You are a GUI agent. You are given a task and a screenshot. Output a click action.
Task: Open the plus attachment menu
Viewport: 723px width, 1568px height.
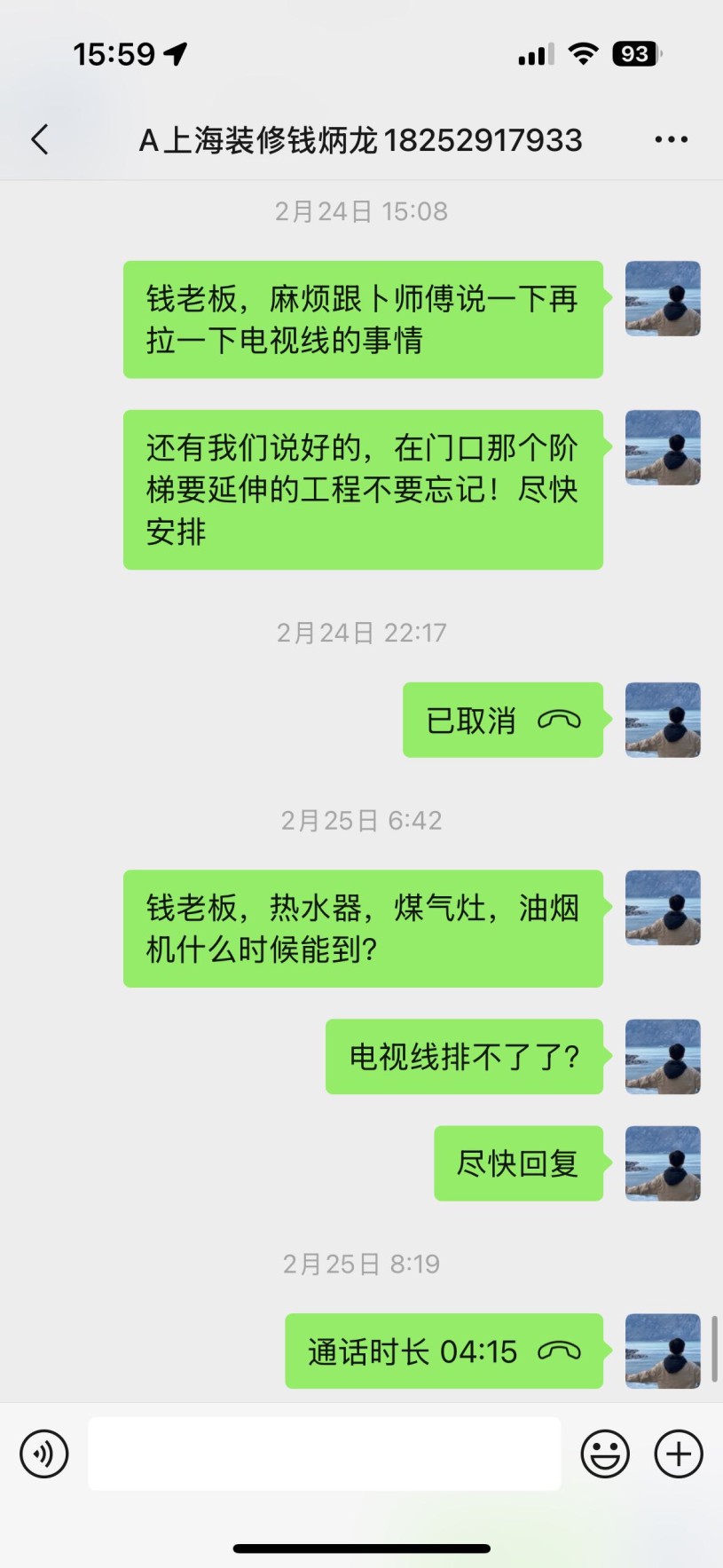pos(679,1454)
